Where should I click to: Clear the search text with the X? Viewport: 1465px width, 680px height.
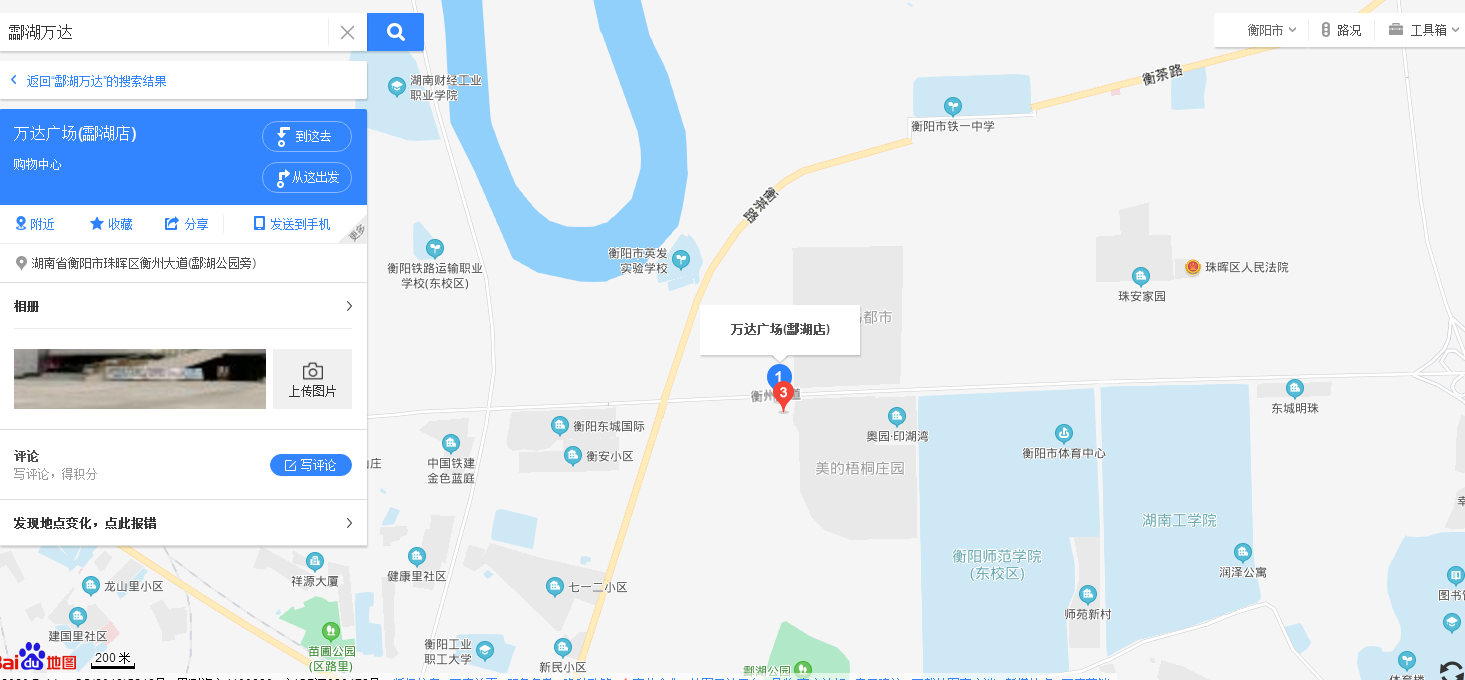[347, 32]
